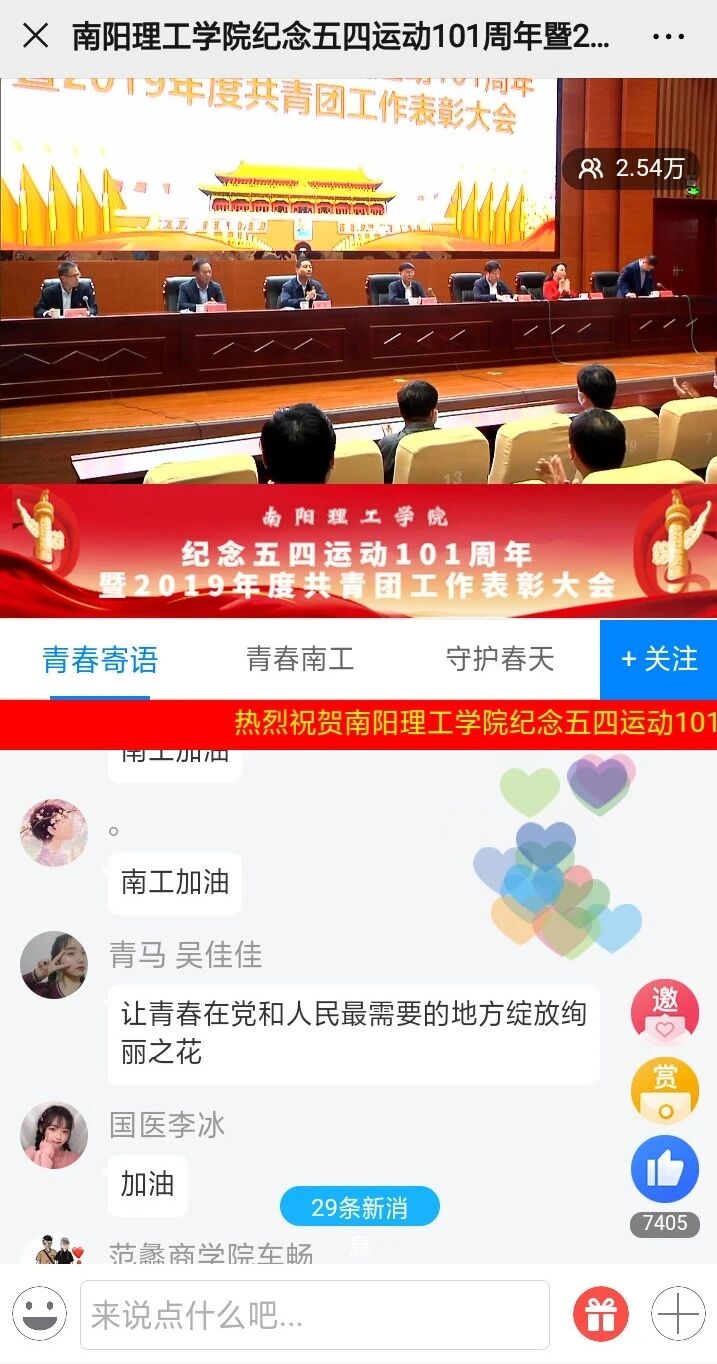Like the live stream with thumbs-up

[664, 1169]
